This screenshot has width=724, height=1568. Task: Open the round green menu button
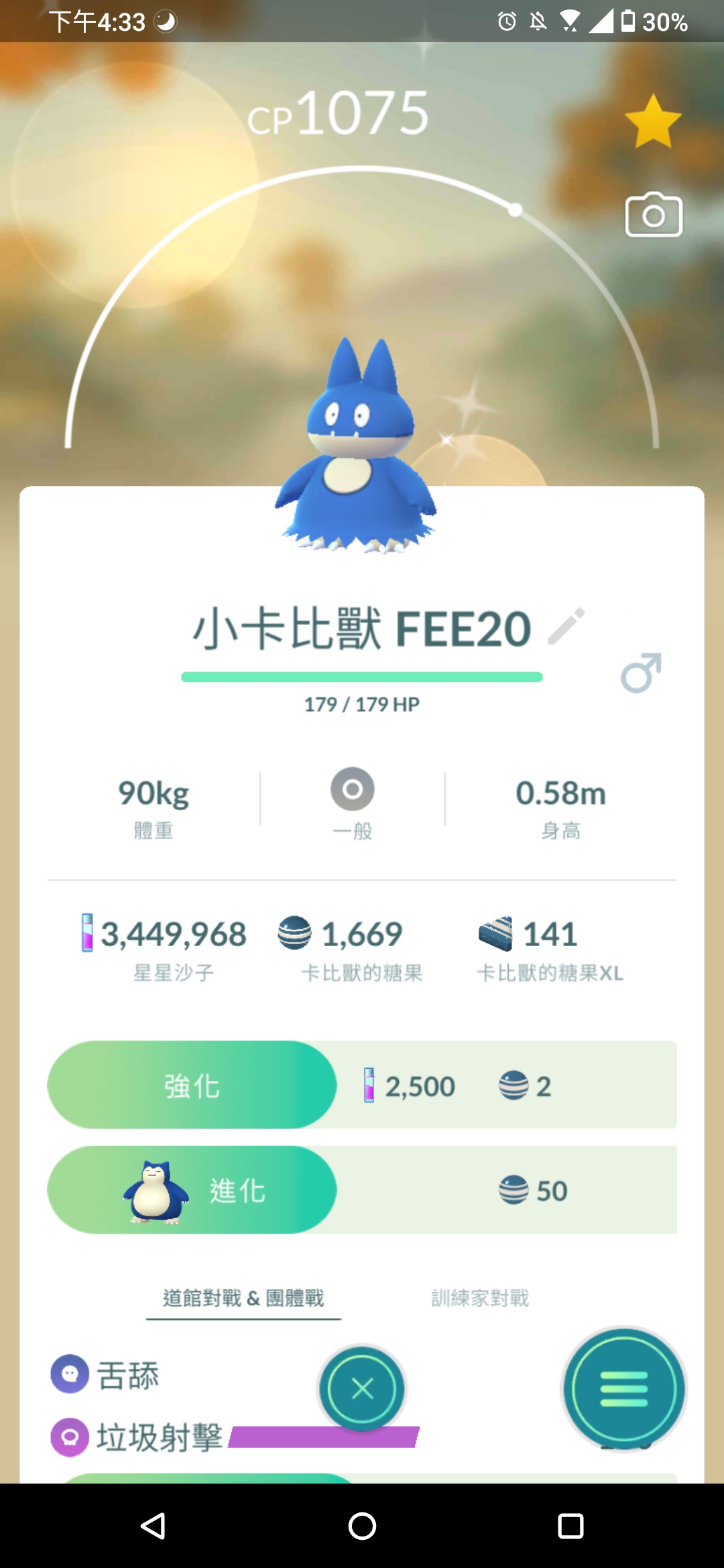[x=624, y=1388]
